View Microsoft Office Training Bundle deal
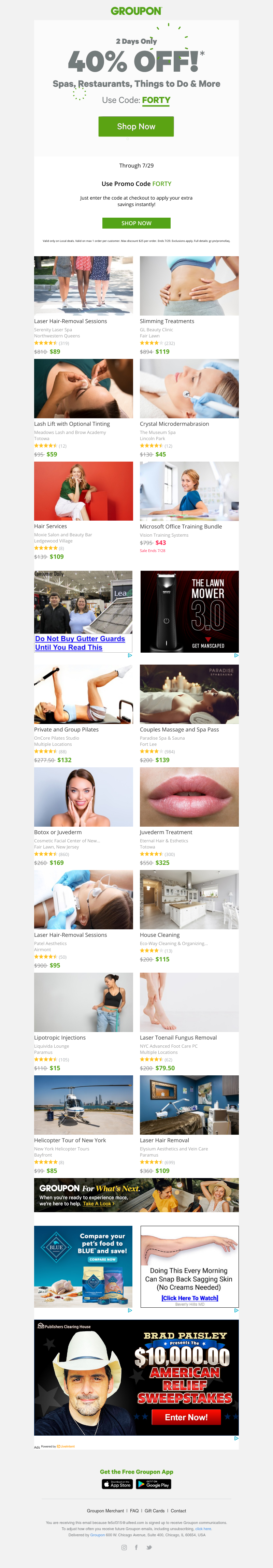 [181, 526]
